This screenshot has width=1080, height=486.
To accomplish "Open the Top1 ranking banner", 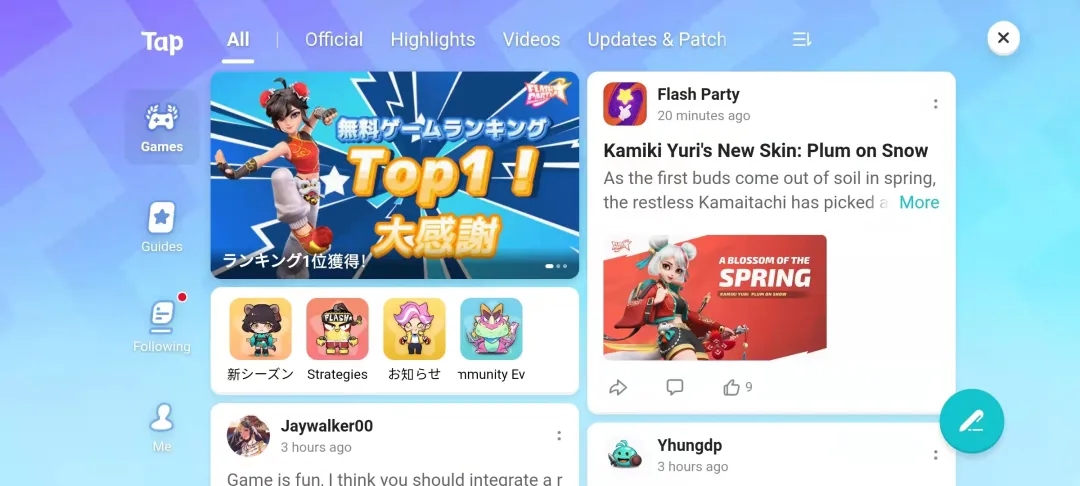I will point(394,175).
